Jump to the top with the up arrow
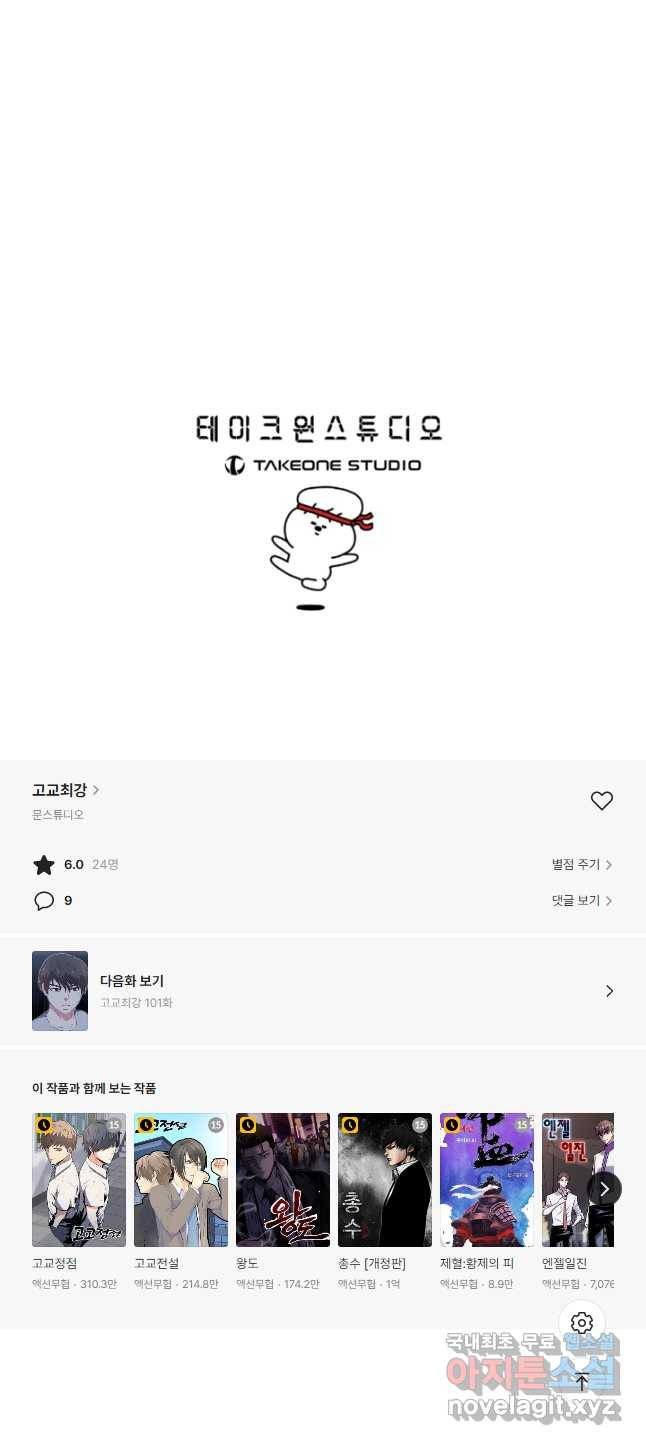This screenshot has height=1445, width=646. [582, 1383]
